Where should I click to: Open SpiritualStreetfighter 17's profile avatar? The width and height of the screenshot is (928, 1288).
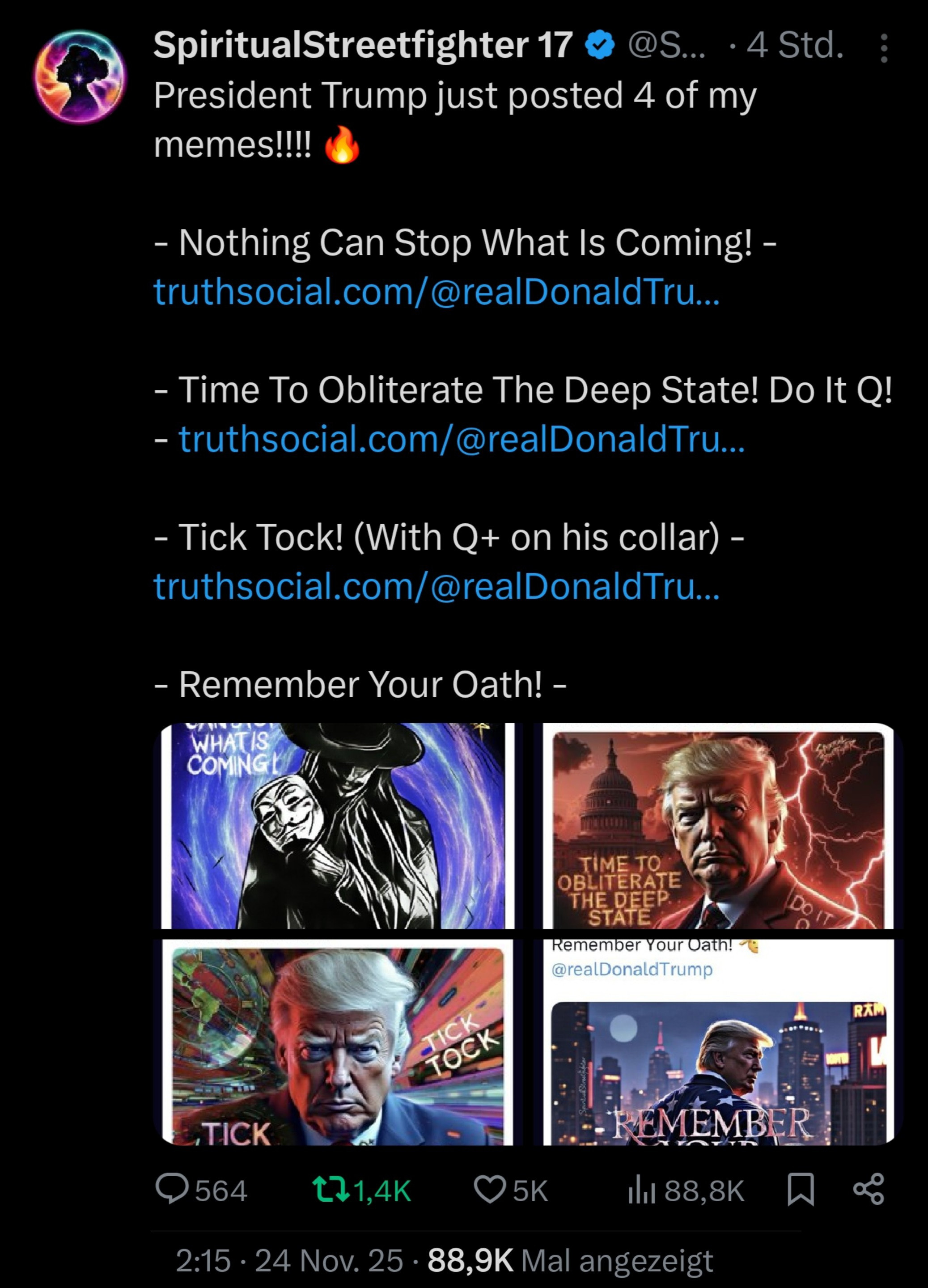pyautogui.click(x=80, y=76)
